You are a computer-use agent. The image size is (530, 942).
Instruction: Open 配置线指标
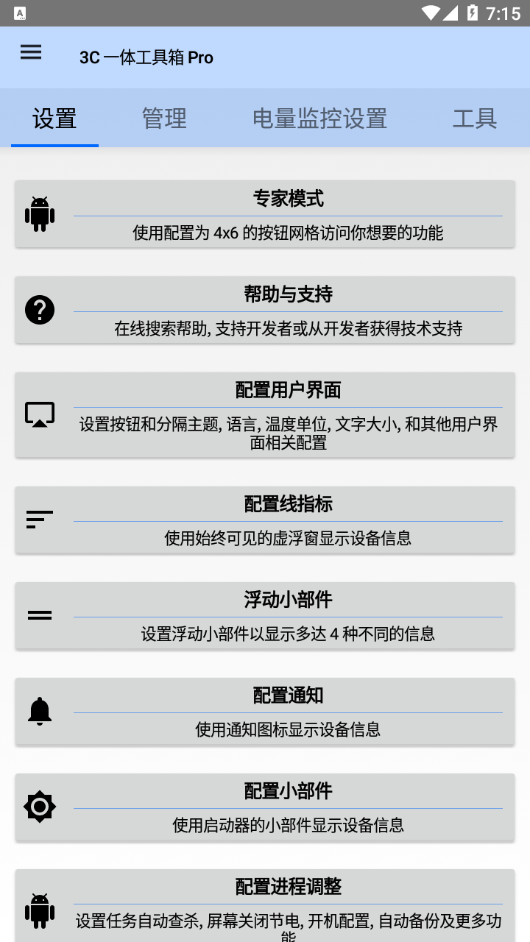pyautogui.click(x=264, y=520)
